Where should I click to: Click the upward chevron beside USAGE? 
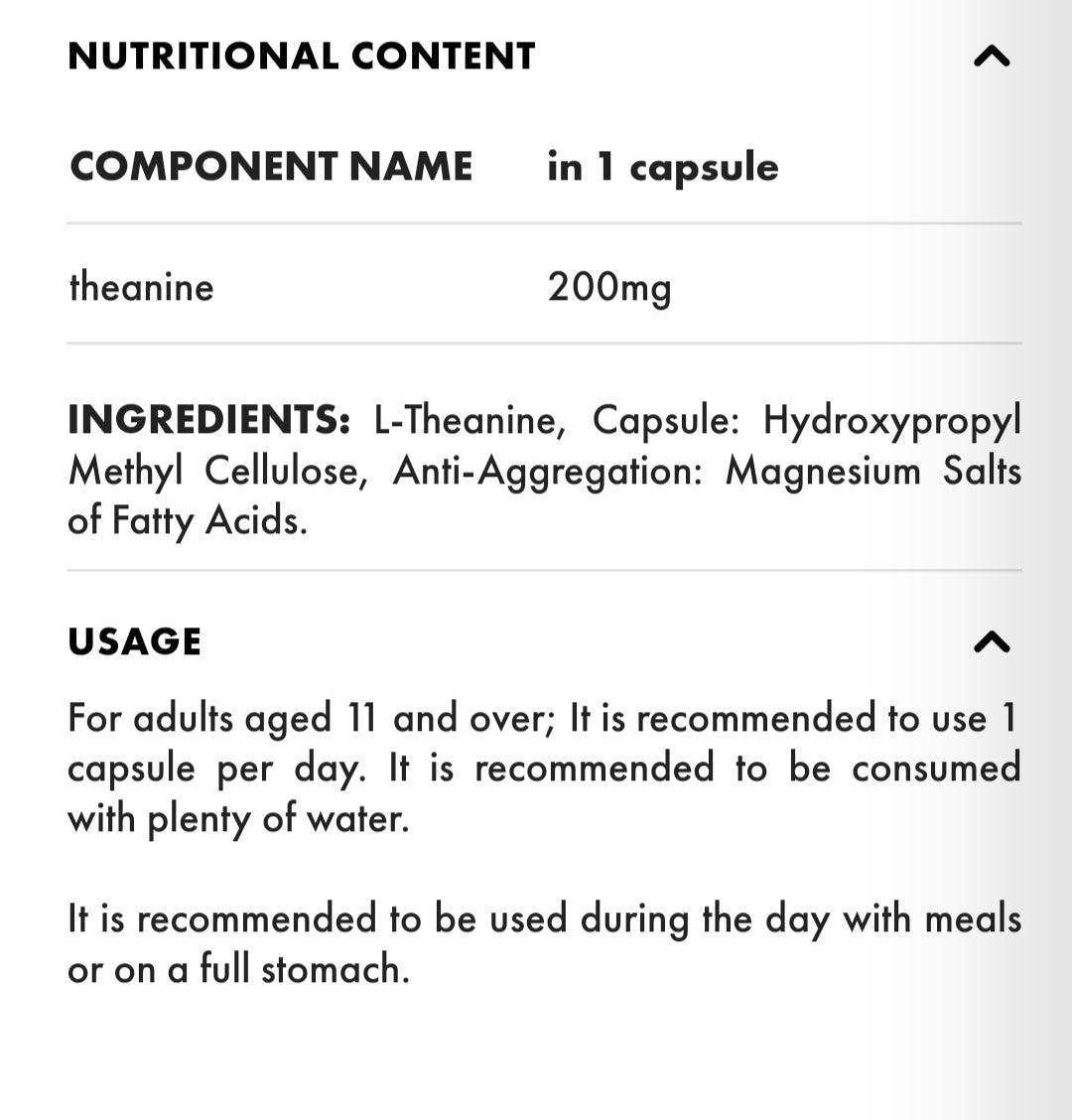[x=991, y=641]
